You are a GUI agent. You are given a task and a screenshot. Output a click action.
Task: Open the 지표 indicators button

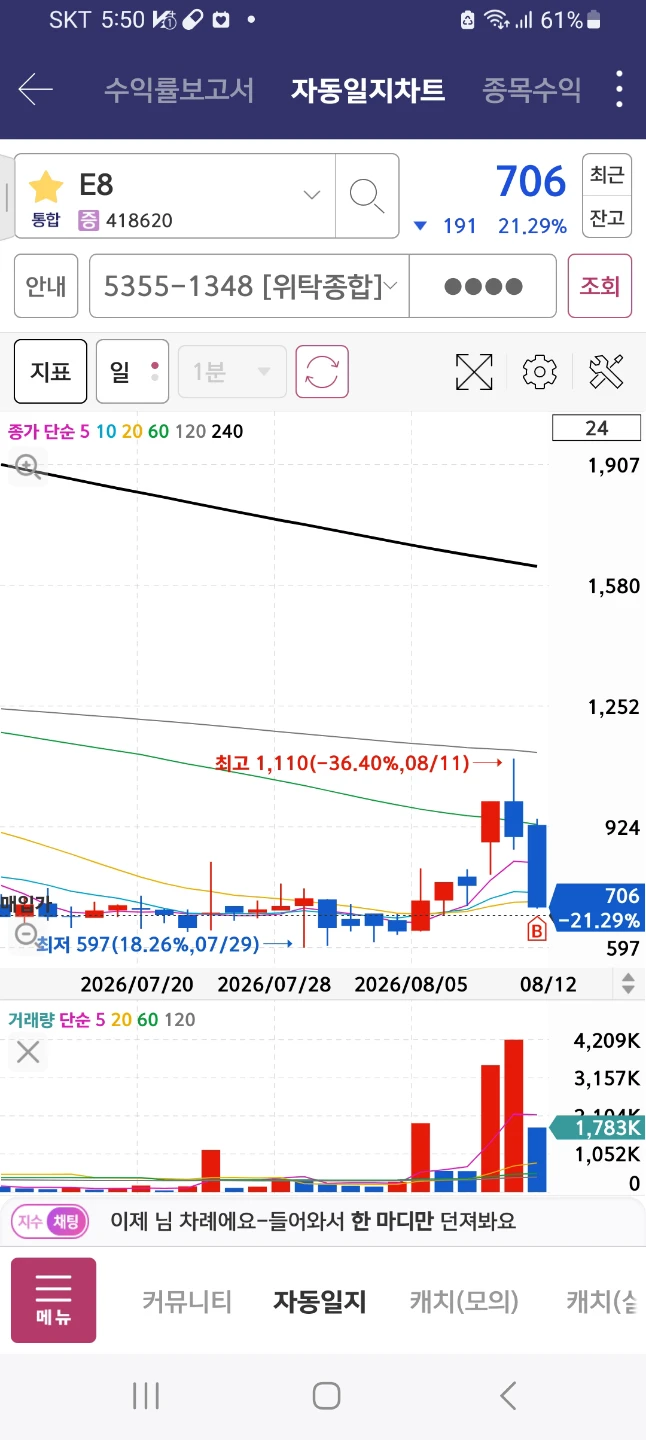click(x=50, y=372)
